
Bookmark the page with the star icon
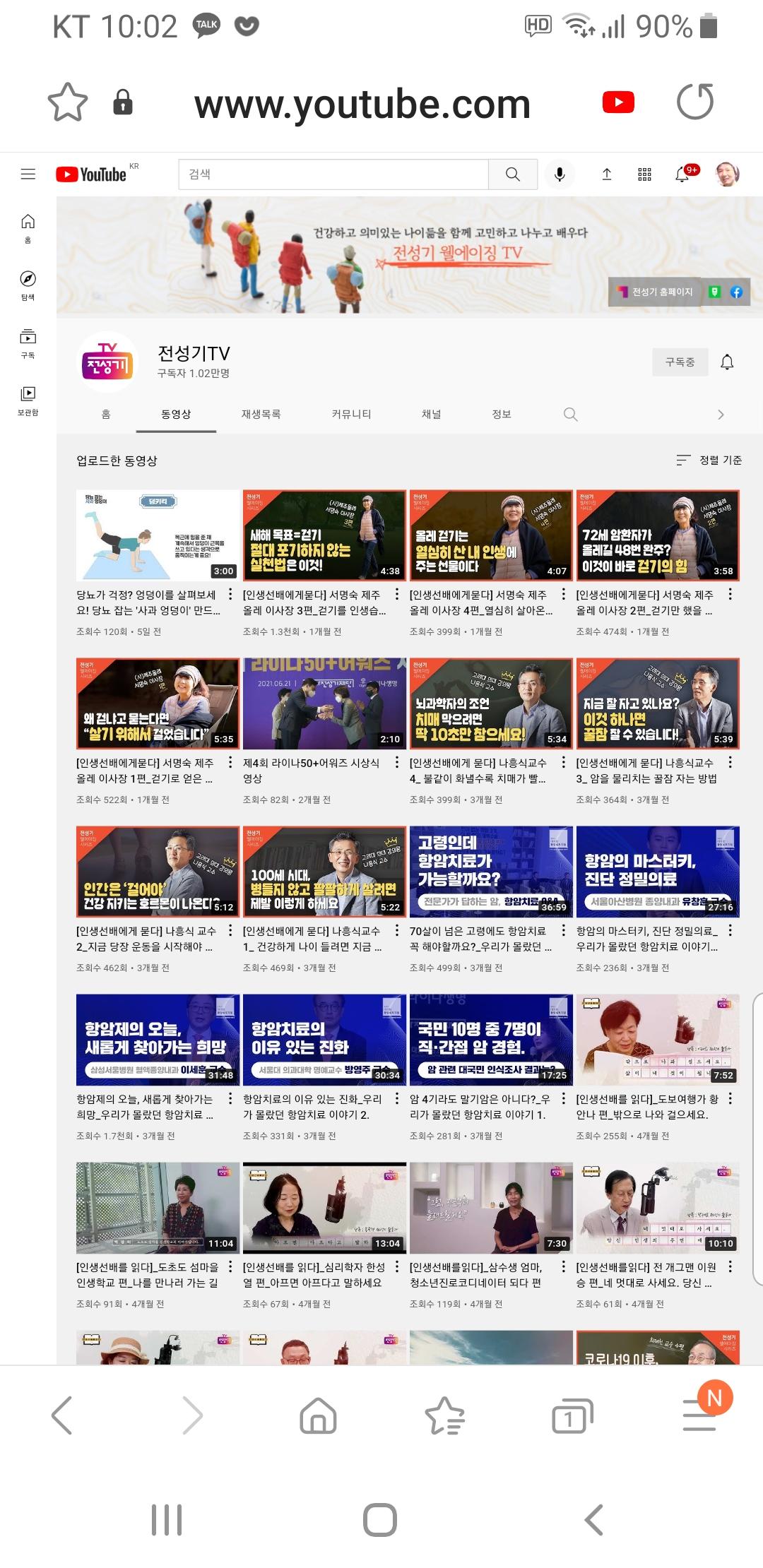click(x=68, y=102)
